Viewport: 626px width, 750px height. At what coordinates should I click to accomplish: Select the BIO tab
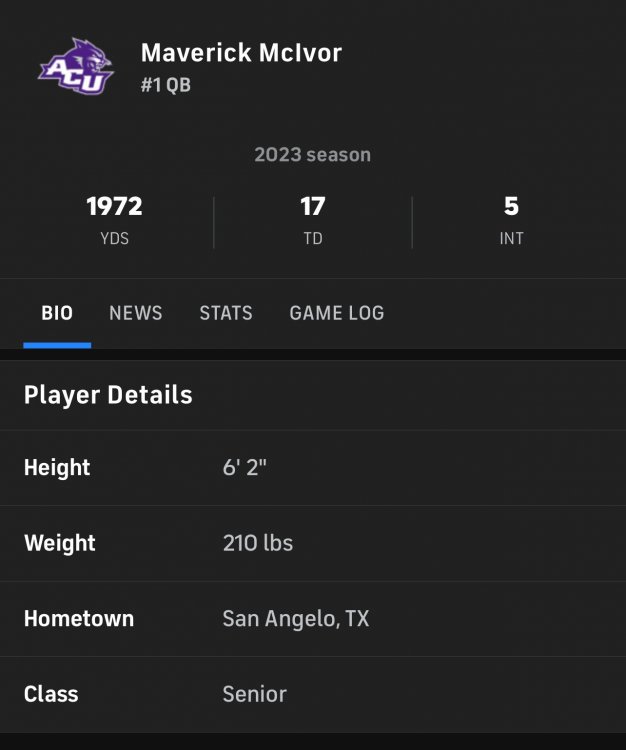[57, 313]
